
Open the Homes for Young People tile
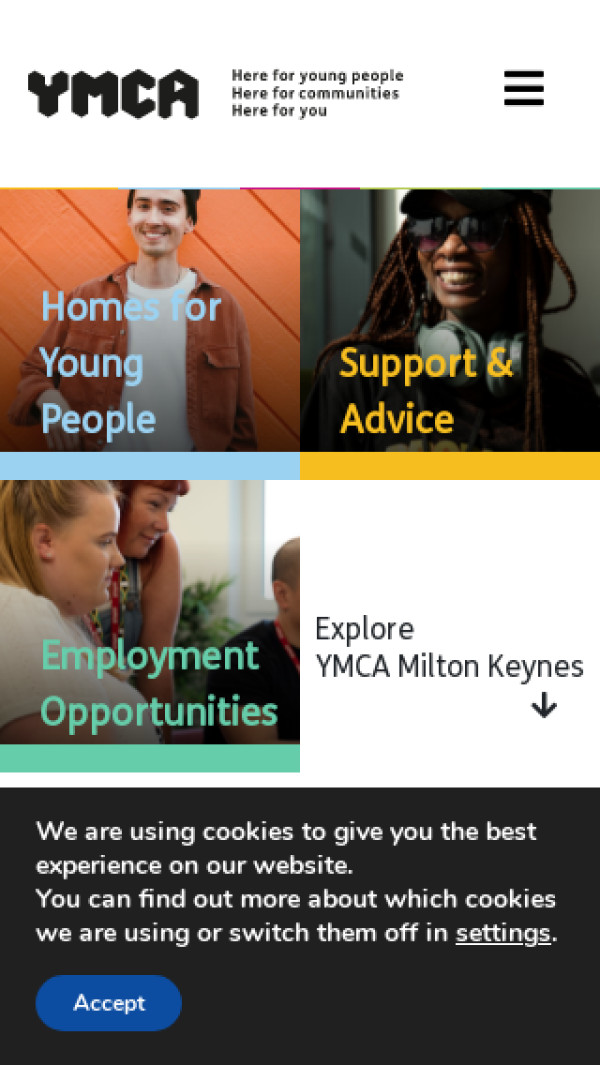(x=150, y=330)
